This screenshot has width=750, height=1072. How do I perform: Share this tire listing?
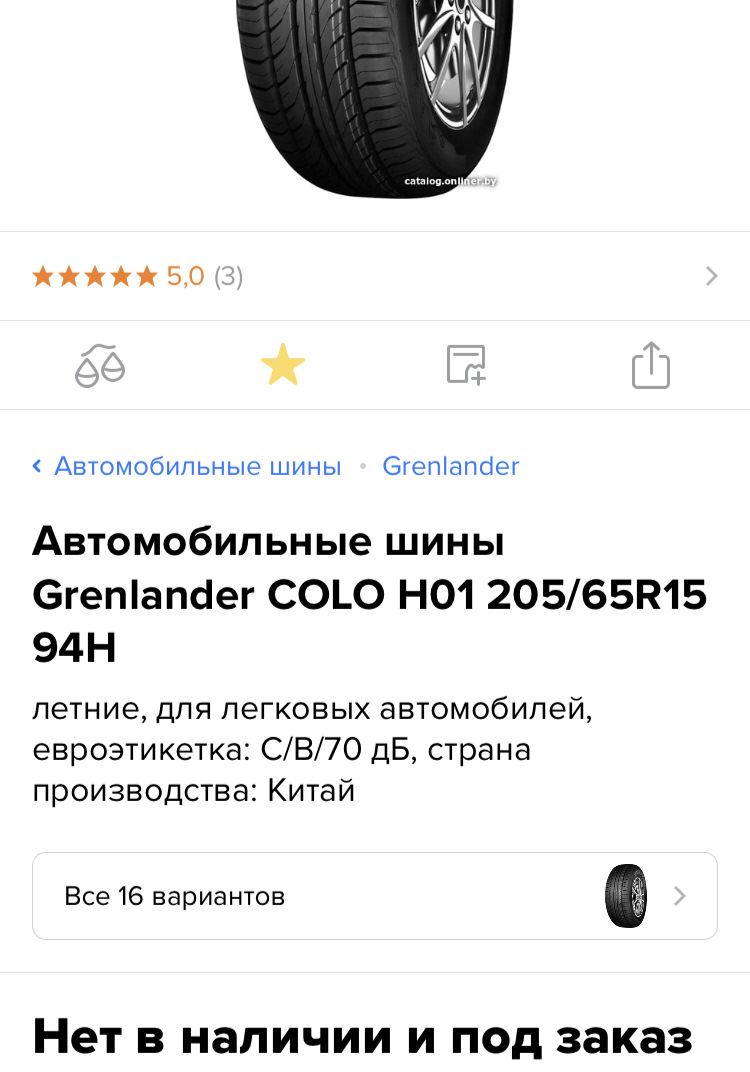[x=650, y=365]
